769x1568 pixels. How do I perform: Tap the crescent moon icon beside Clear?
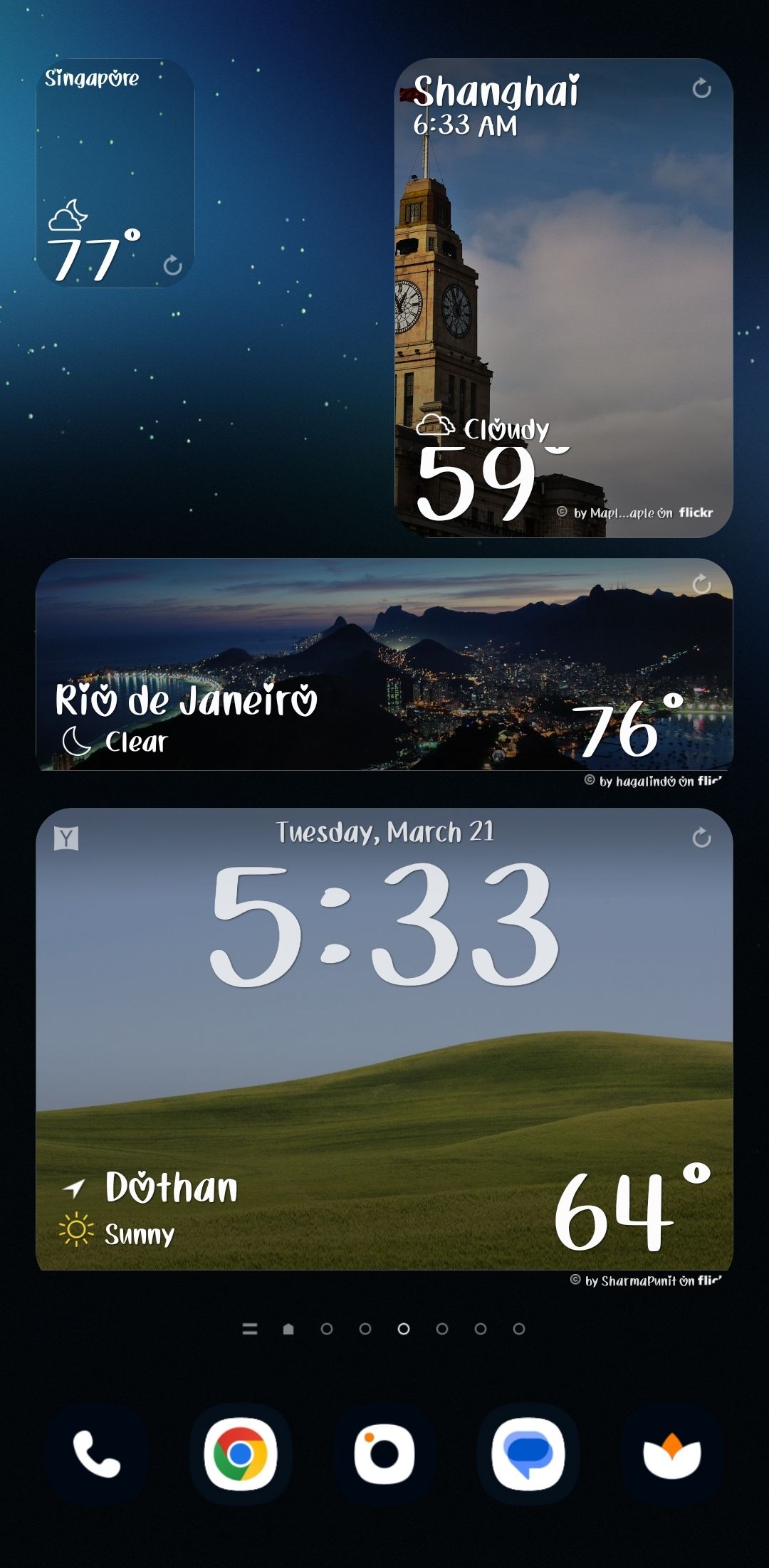coord(76,740)
